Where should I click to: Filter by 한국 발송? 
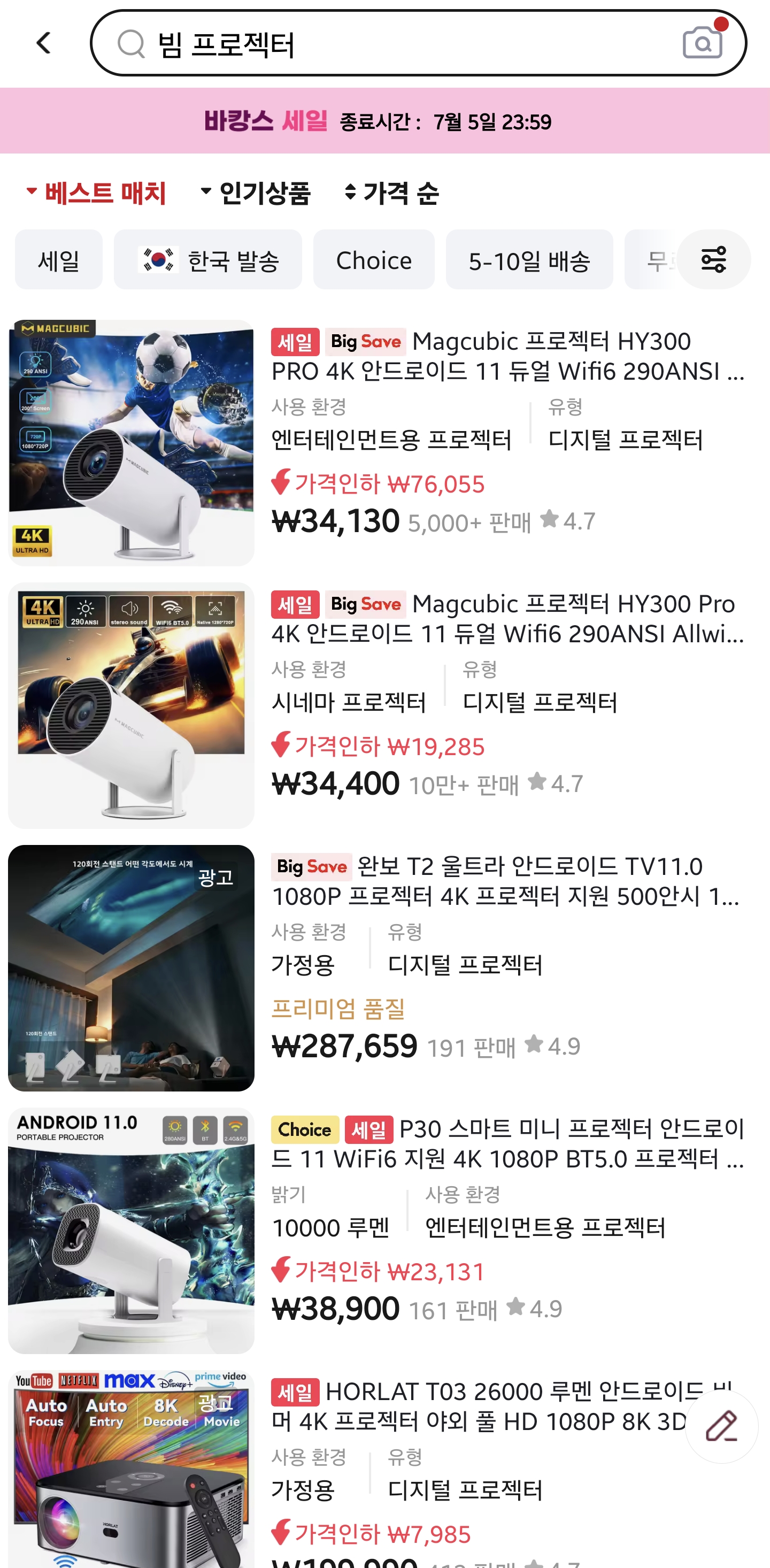(x=207, y=260)
